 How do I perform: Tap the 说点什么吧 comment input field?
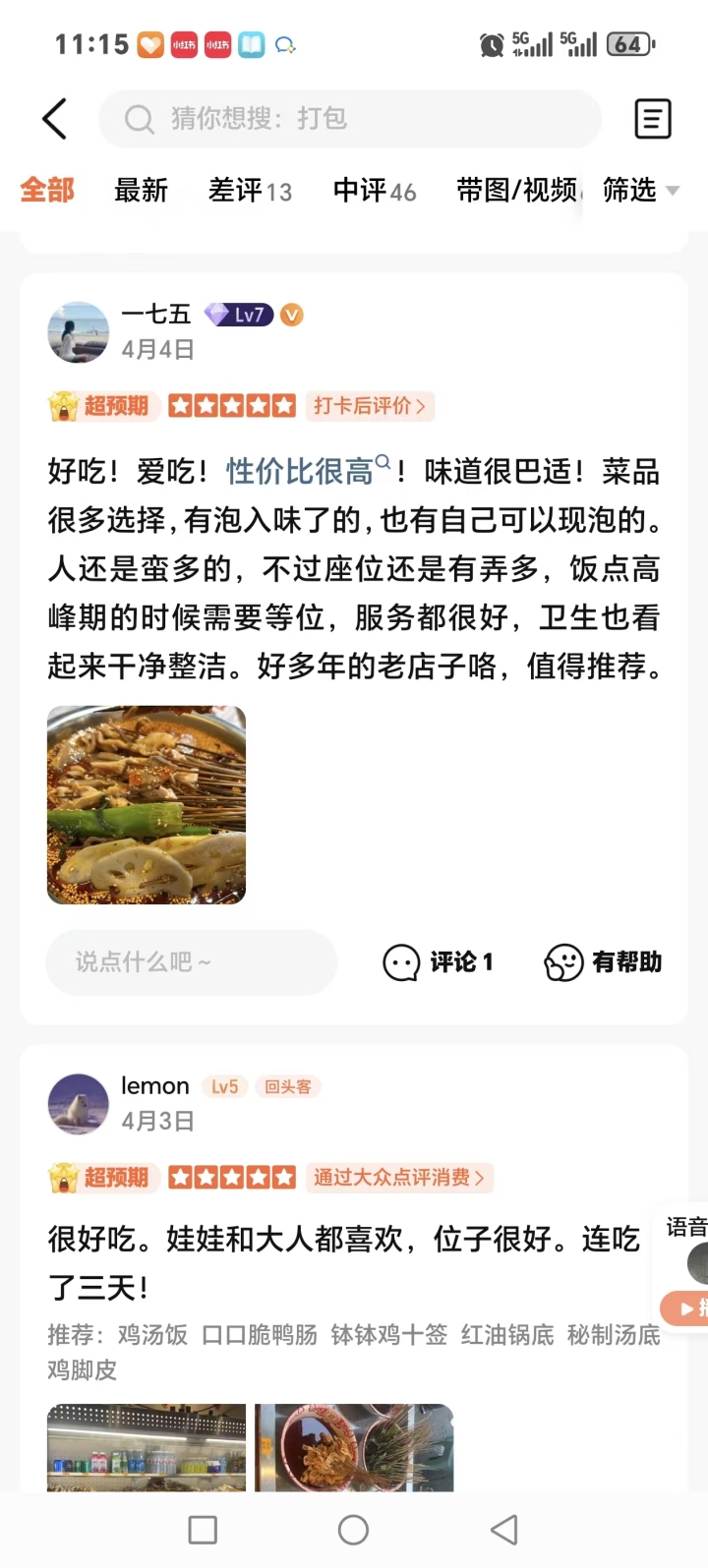pyautogui.click(x=191, y=962)
